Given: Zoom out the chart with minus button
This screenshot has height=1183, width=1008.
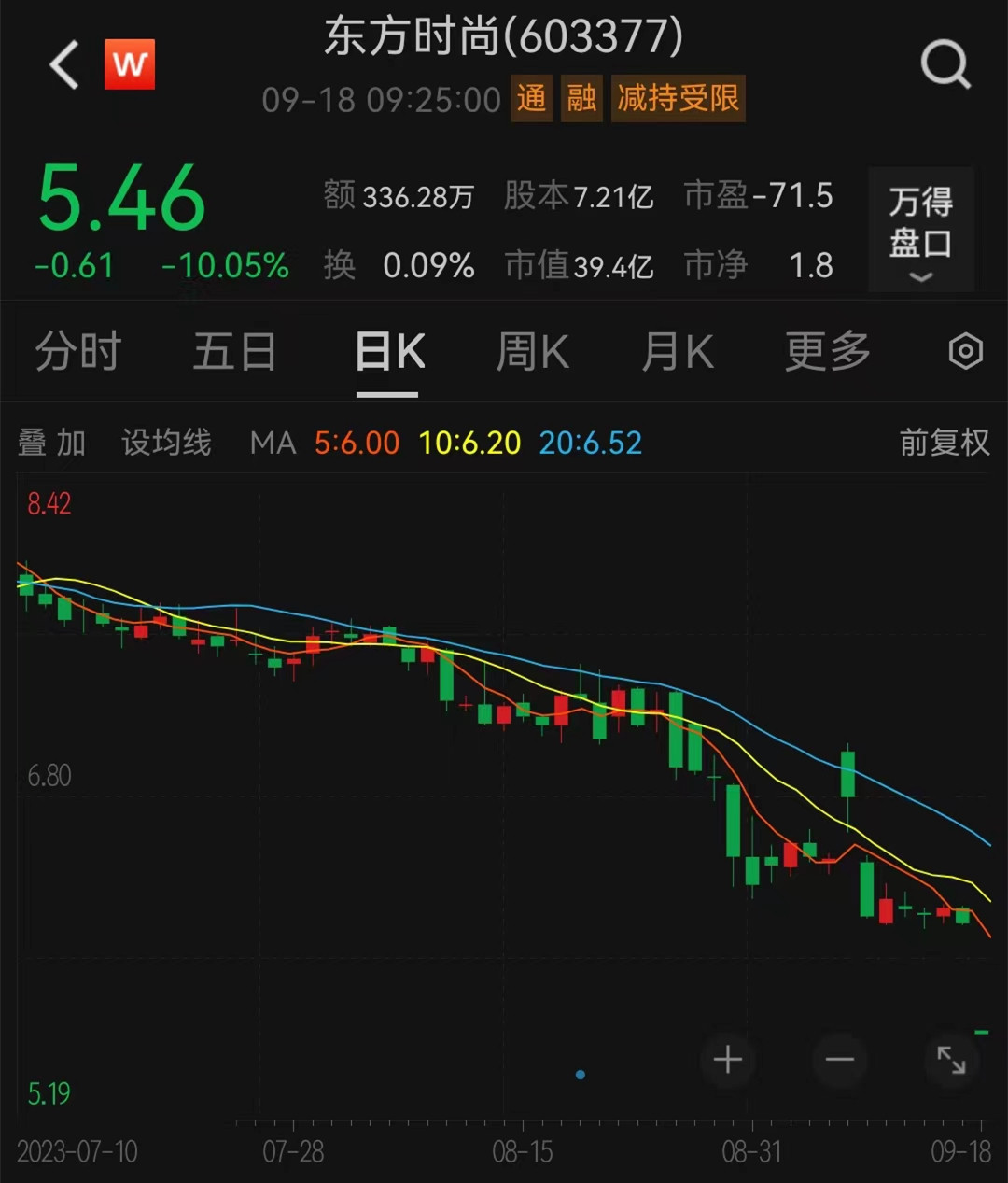Looking at the screenshot, I should (x=840, y=1060).
